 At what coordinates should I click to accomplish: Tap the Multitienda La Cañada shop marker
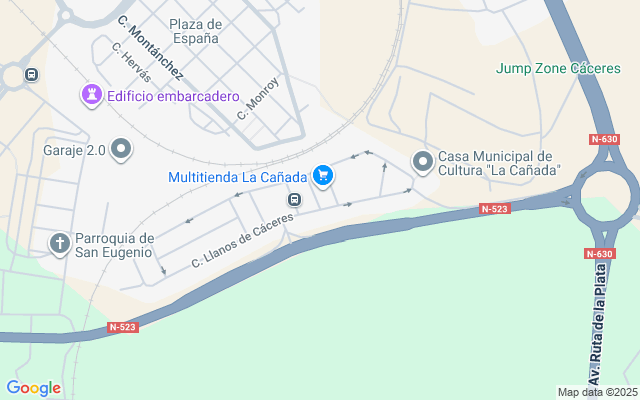pyautogui.click(x=323, y=176)
